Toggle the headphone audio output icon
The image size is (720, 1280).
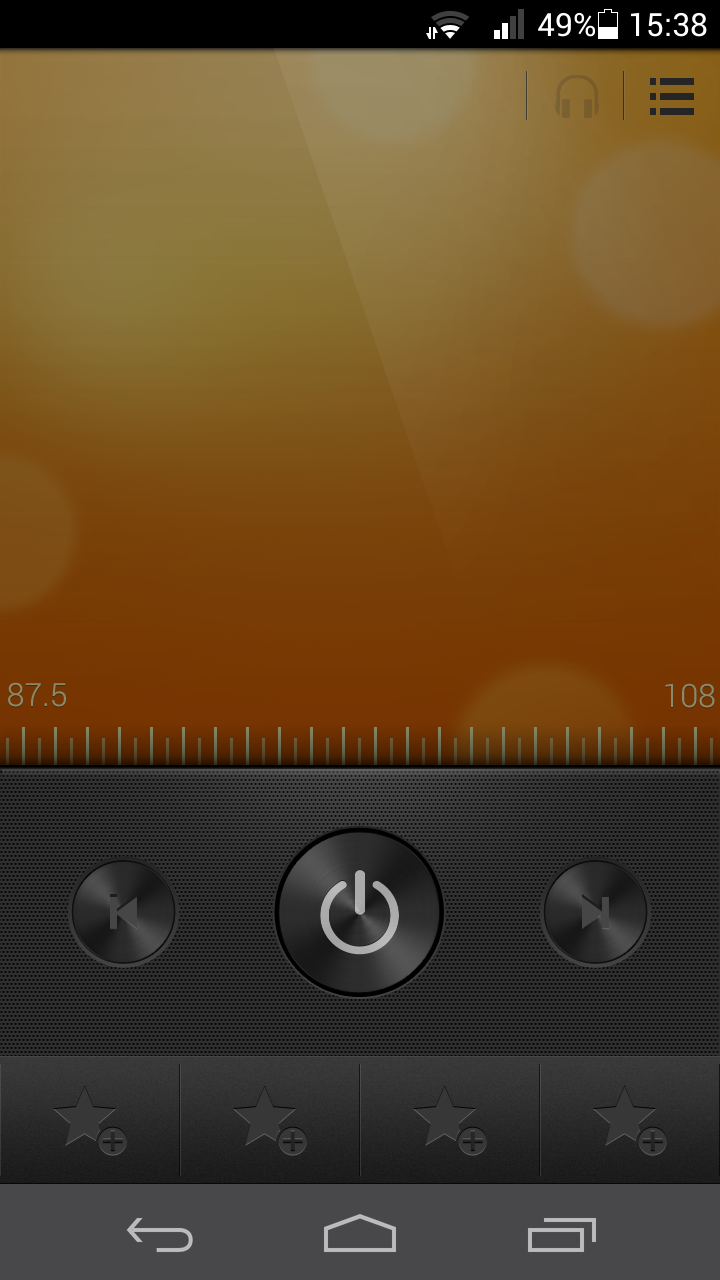(x=577, y=96)
